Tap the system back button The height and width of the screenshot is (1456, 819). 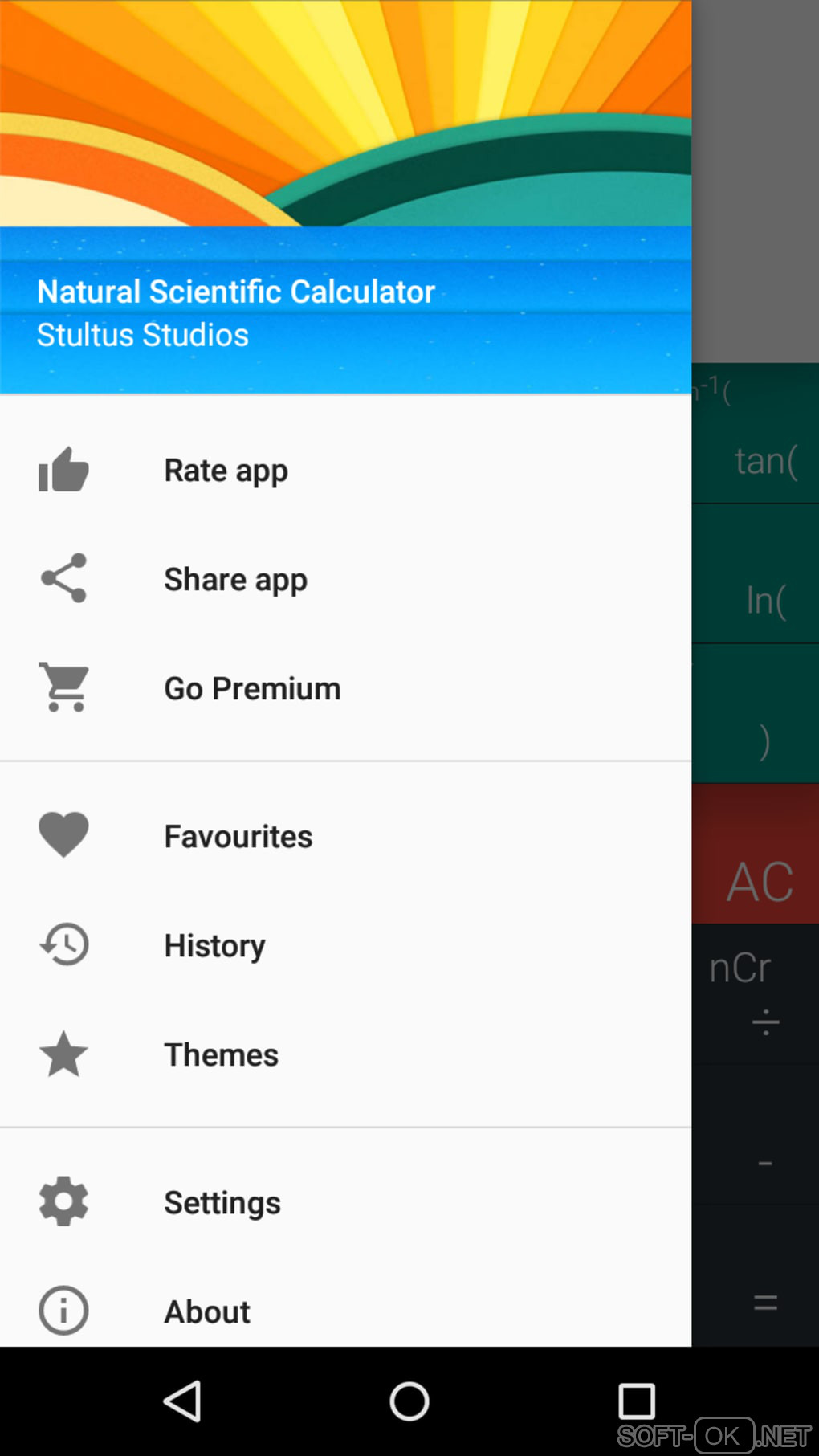[x=183, y=1401]
